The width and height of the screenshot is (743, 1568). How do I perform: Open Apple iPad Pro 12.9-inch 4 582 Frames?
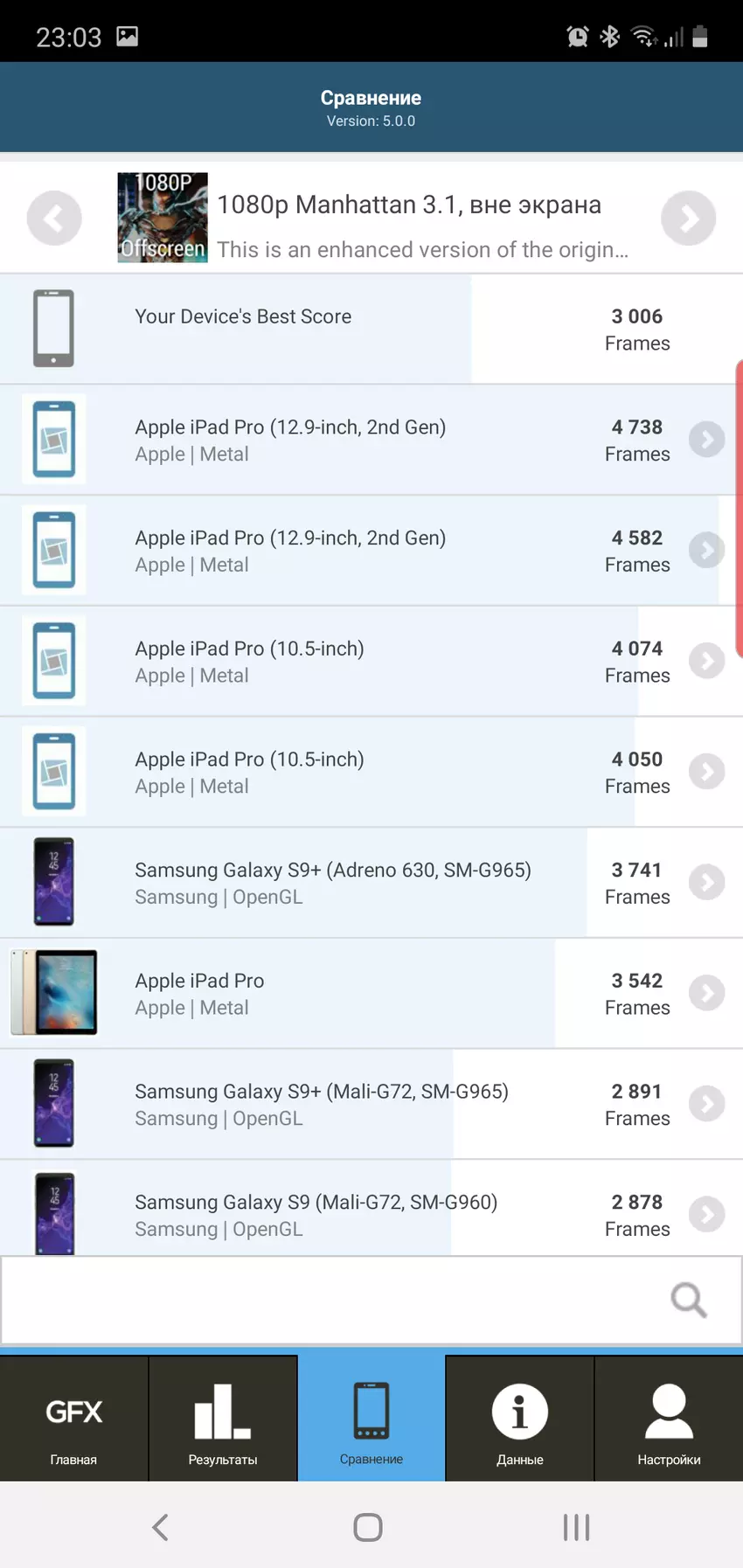click(x=705, y=551)
